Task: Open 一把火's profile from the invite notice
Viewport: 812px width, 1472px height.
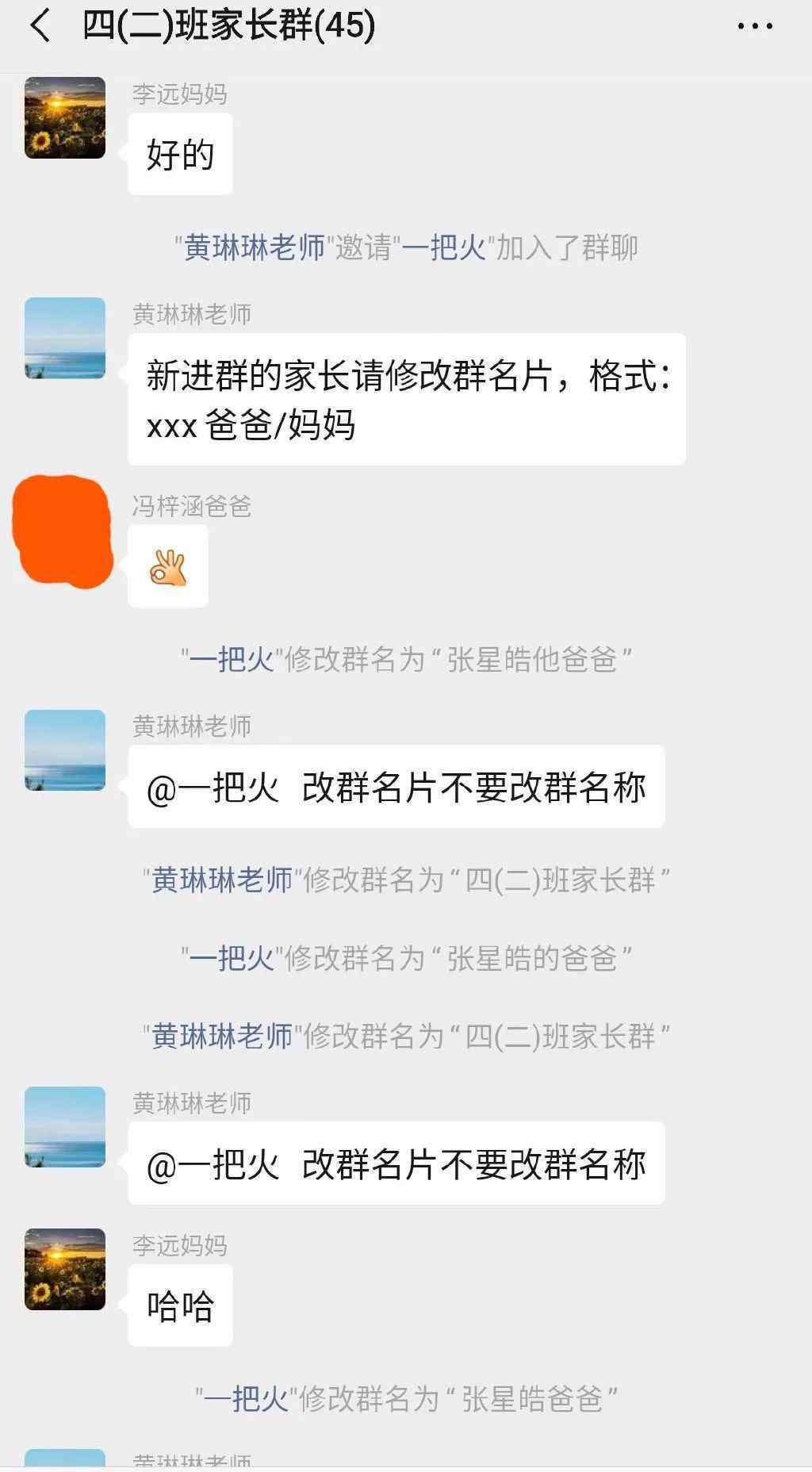Action: [444, 247]
